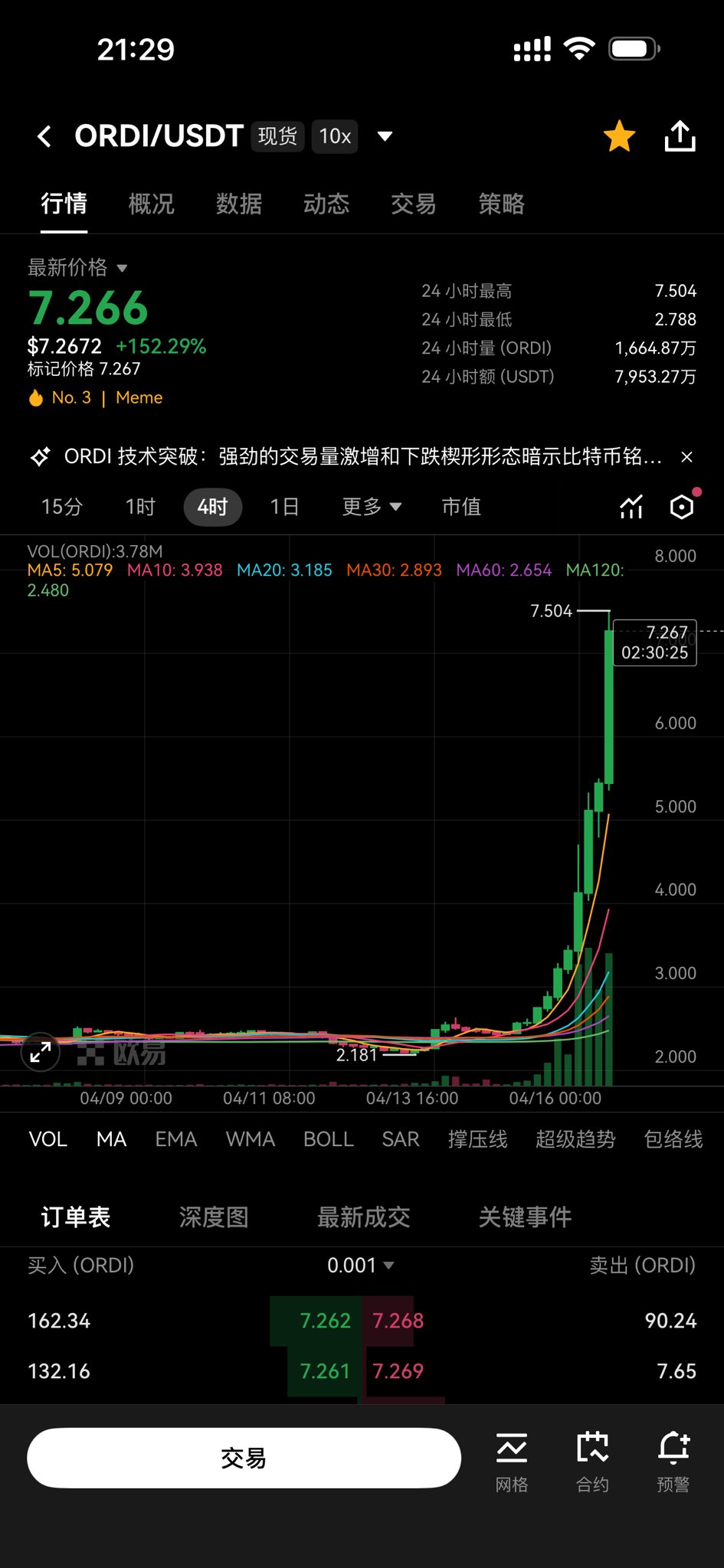Toggle the favorite star for ORDI/USDT

[619, 137]
